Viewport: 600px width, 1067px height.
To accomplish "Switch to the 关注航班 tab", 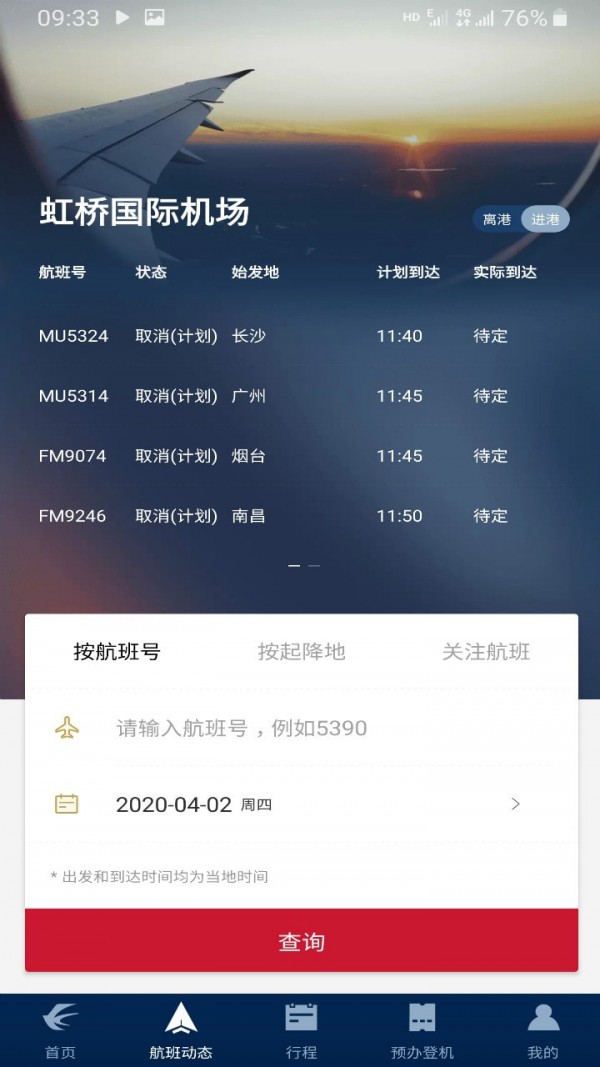I will tap(486, 652).
